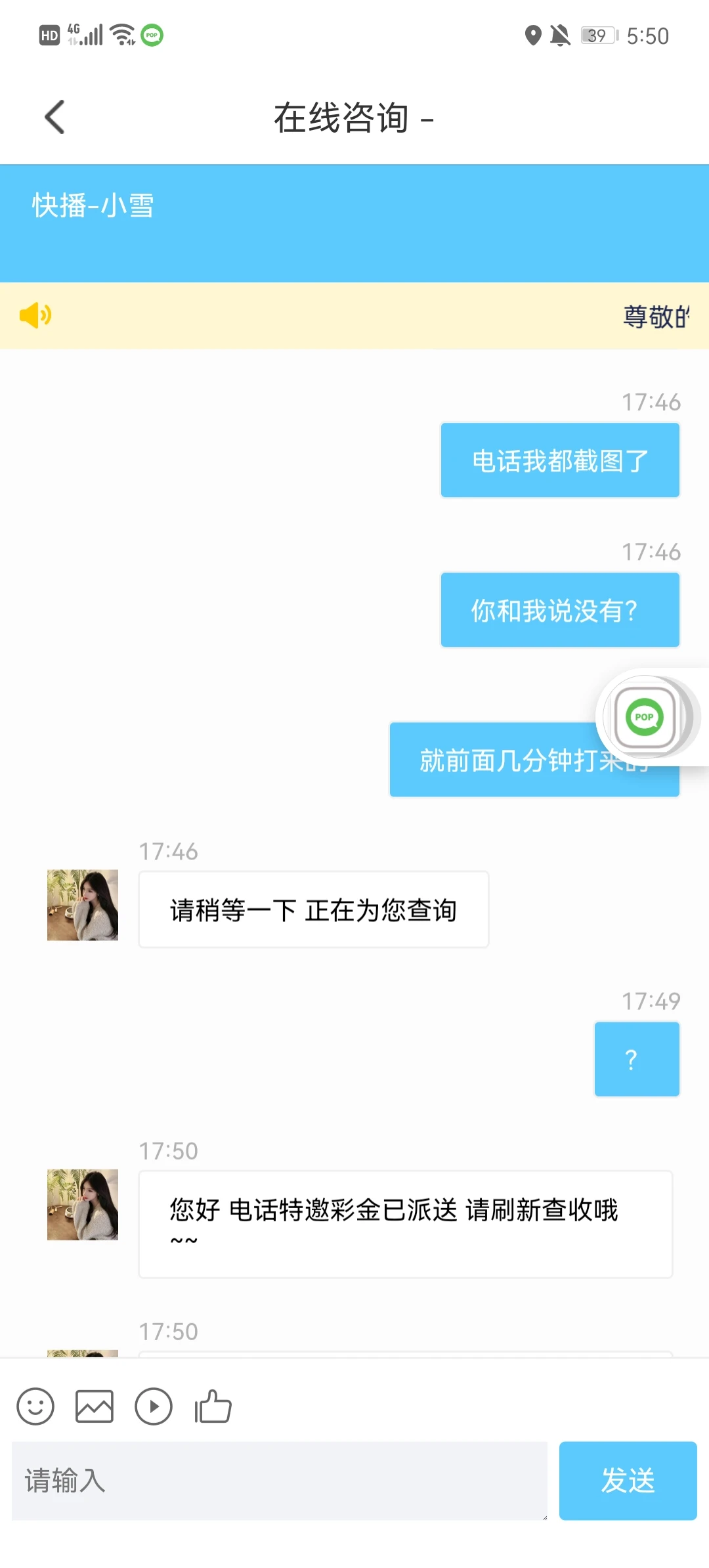Open the video sending option

[154, 1407]
